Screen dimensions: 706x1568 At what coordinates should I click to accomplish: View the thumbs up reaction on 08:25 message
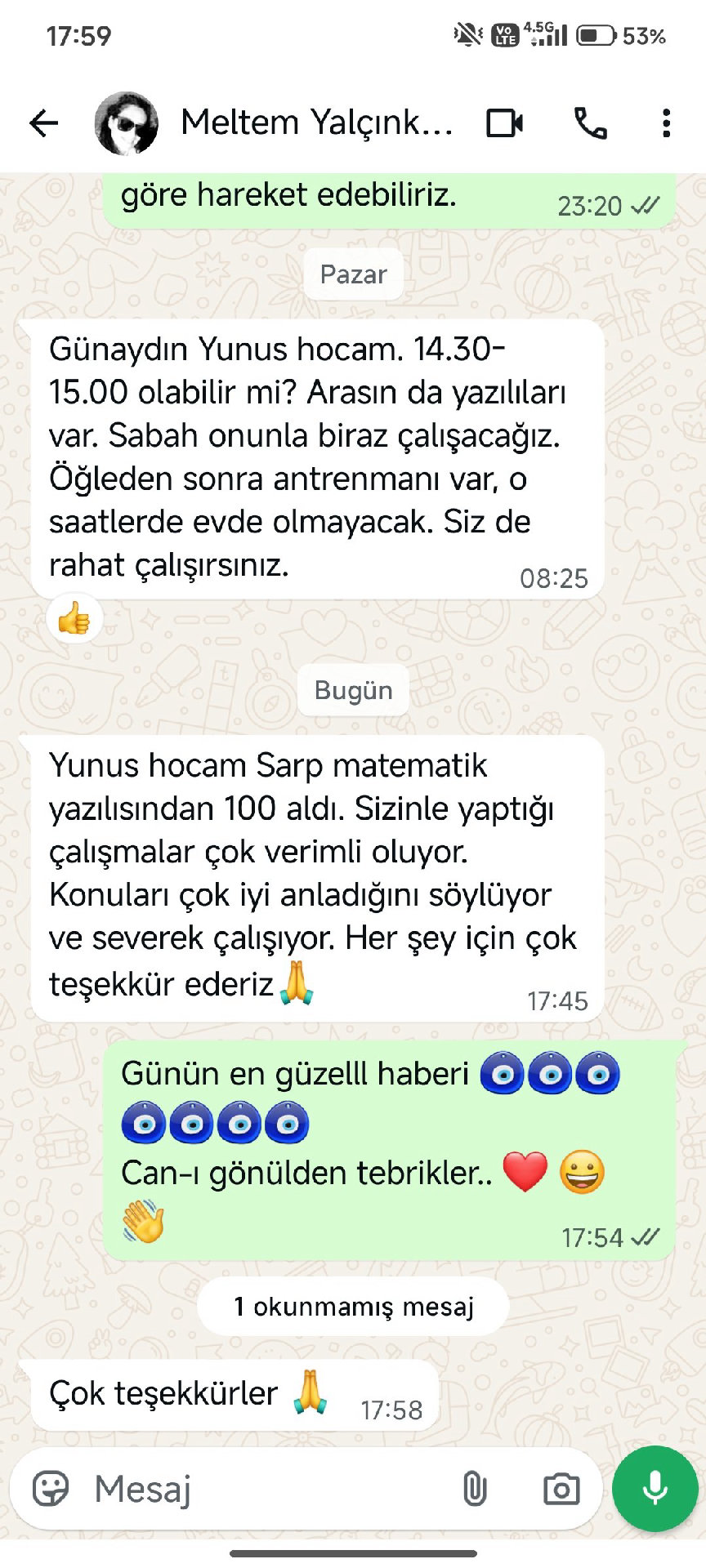point(74,618)
